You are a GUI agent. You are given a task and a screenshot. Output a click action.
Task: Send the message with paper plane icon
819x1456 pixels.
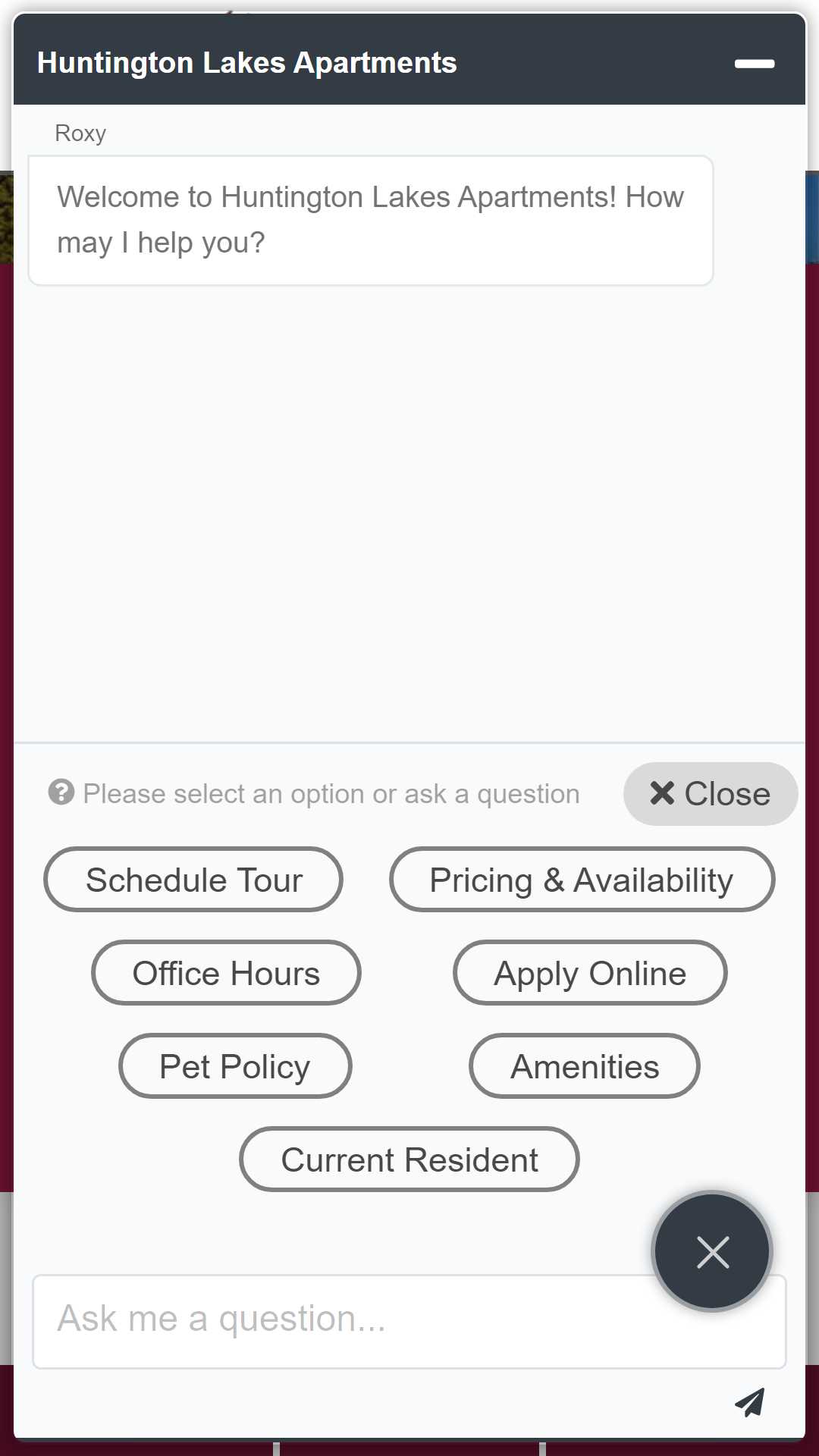pyautogui.click(x=749, y=1402)
